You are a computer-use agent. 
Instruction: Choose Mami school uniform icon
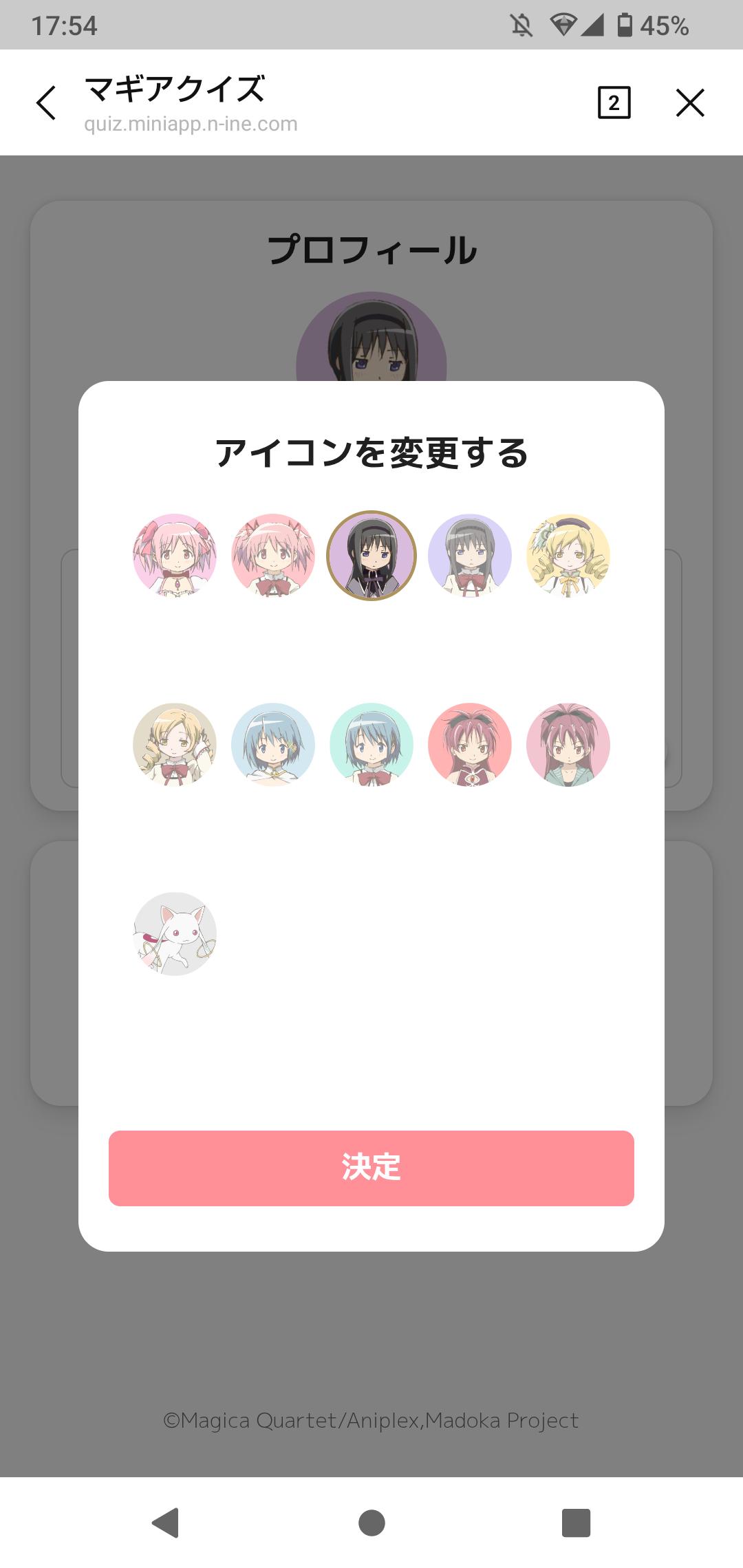pos(175,745)
